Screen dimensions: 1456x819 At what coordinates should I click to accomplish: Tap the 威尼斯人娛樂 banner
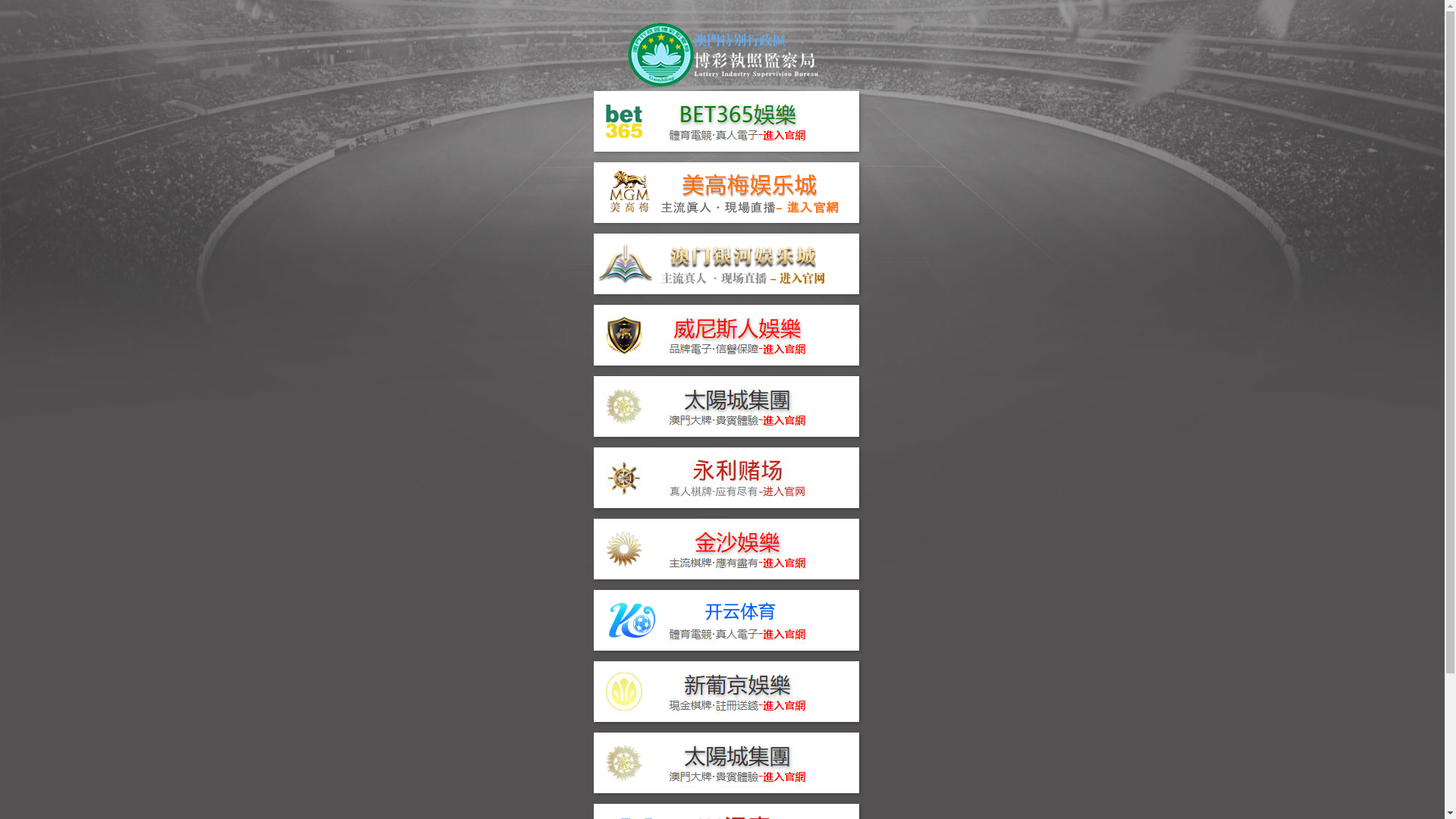(726, 335)
